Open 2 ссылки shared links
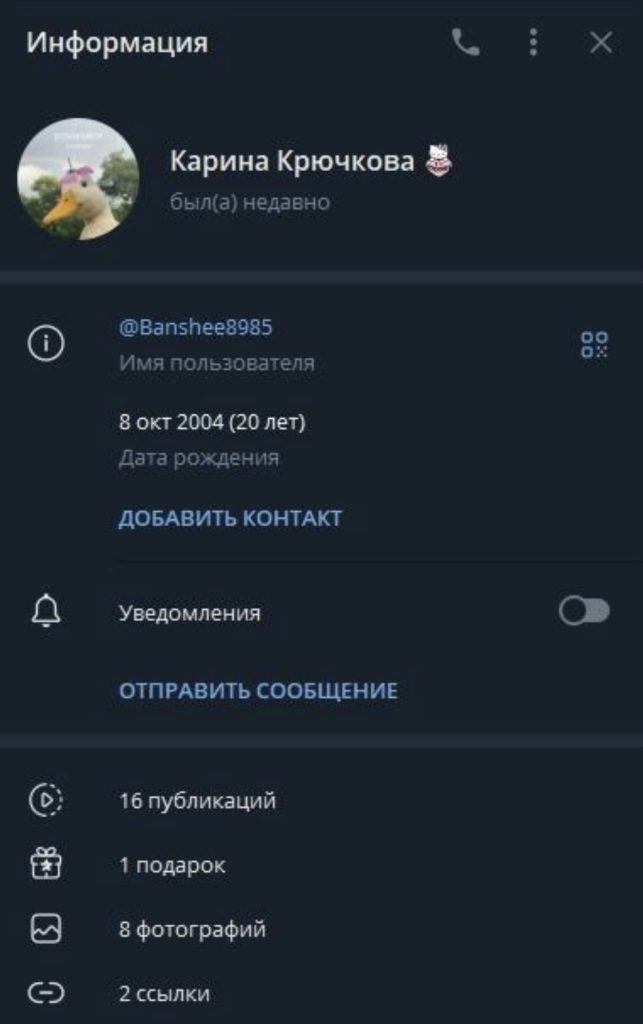This screenshot has width=643, height=1024. click(164, 993)
